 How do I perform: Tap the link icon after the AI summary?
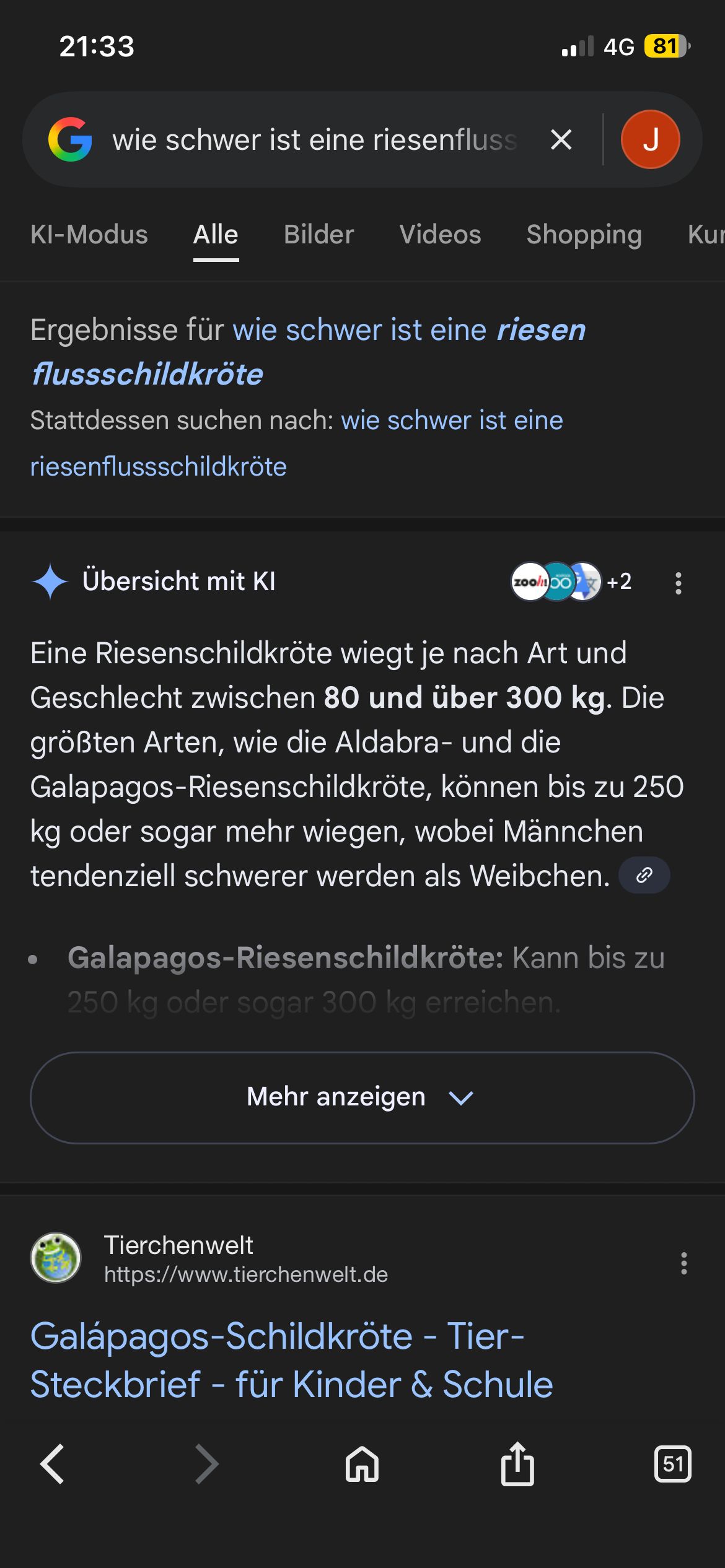click(x=644, y=875)
